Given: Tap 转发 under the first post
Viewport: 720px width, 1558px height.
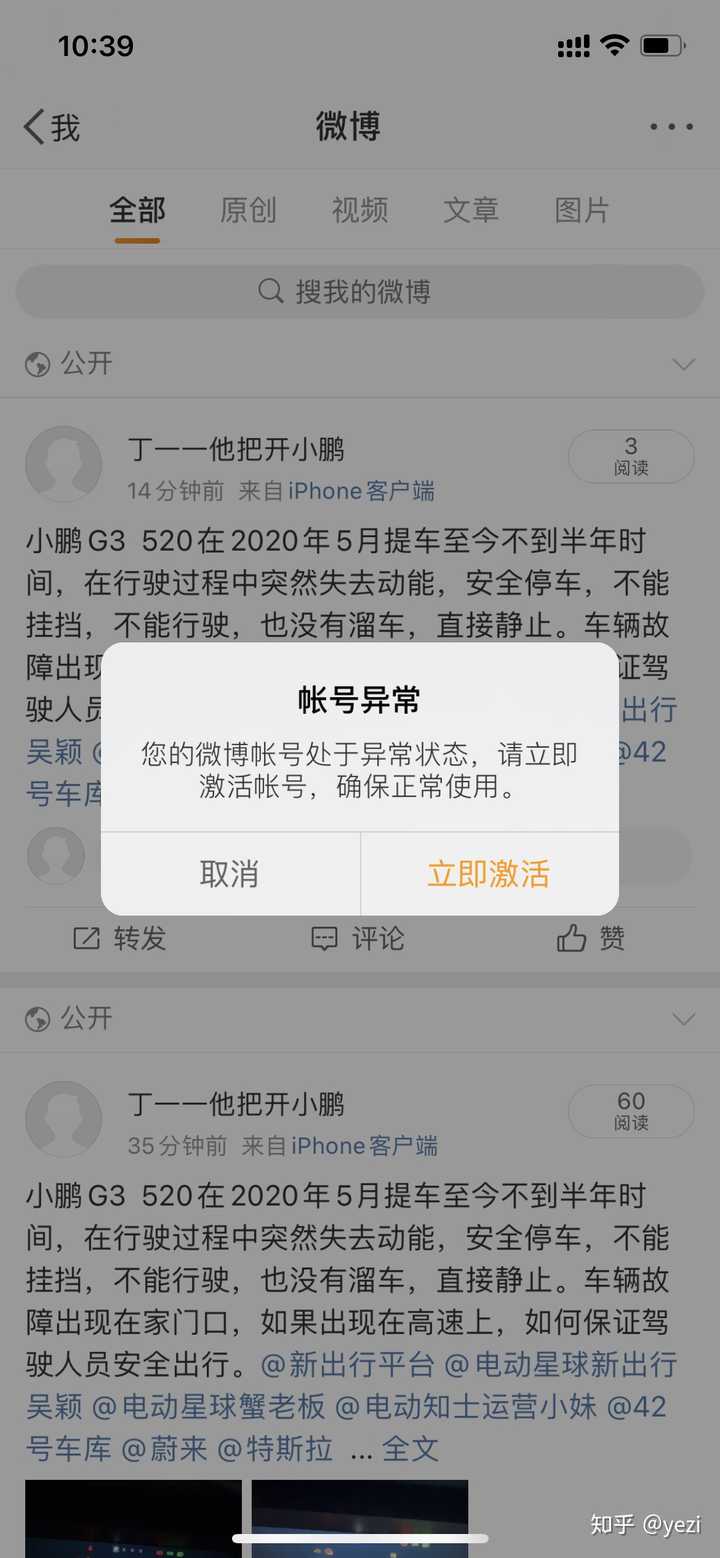Looking at the screenshot, I should [x=120, y=938].
